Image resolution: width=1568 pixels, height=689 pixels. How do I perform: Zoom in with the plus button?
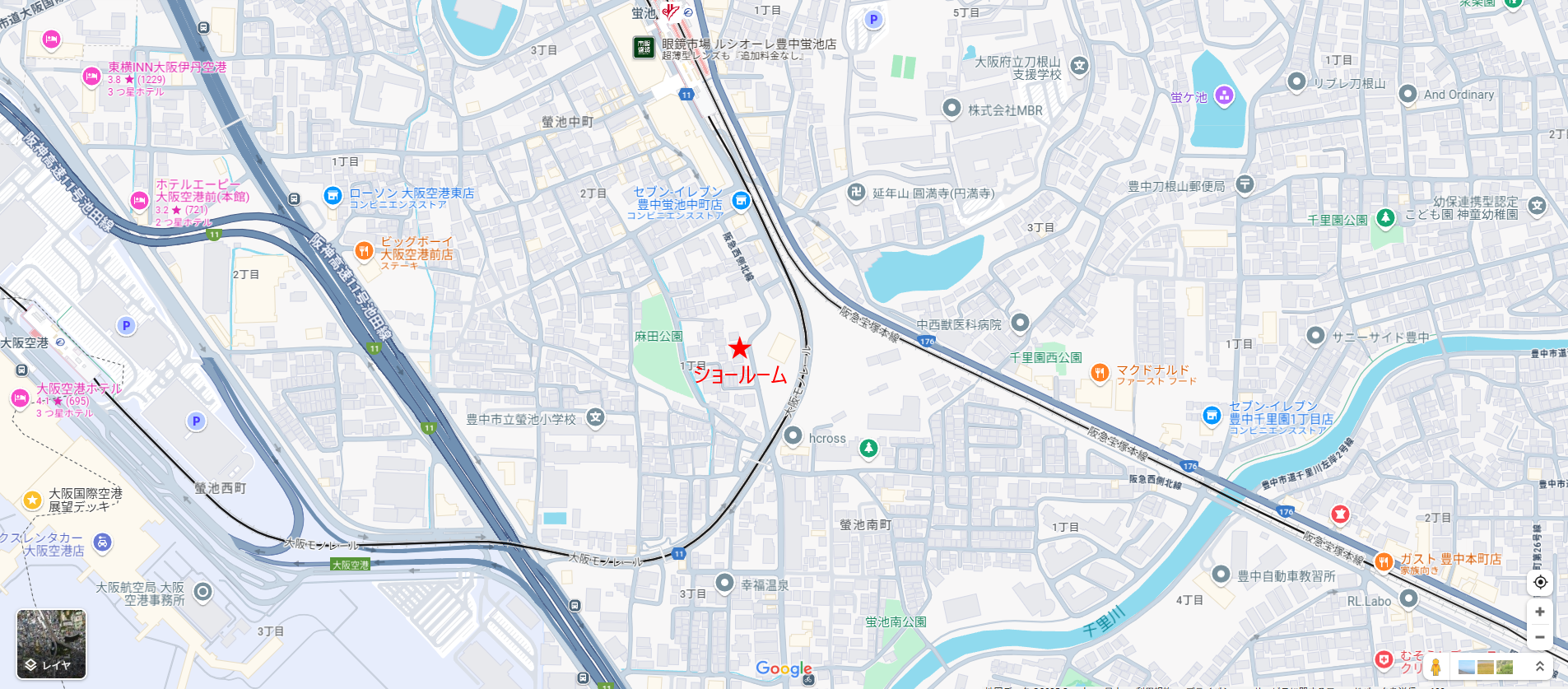coord(1540,612)
